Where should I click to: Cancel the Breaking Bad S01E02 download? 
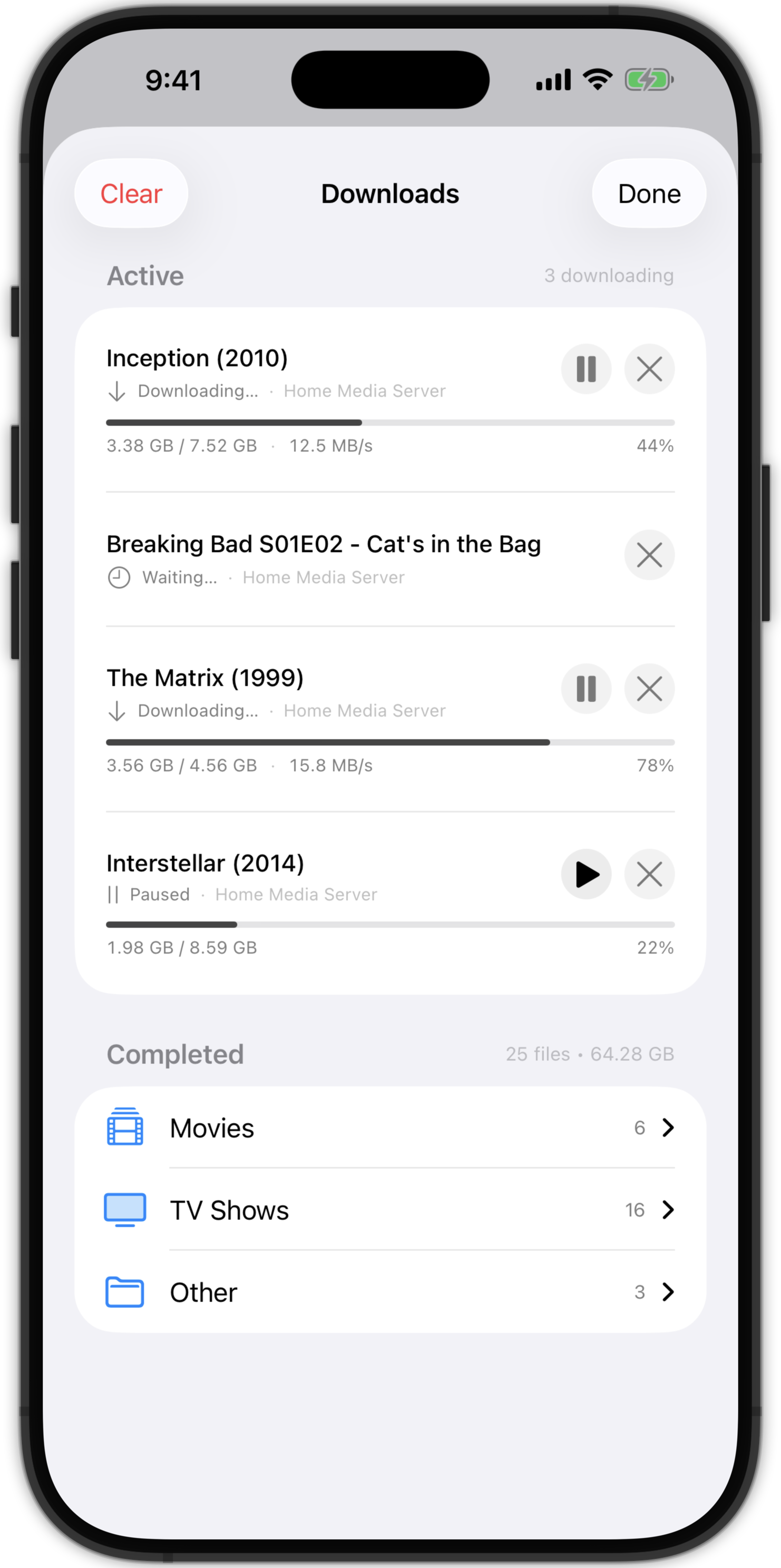point(649,555)
